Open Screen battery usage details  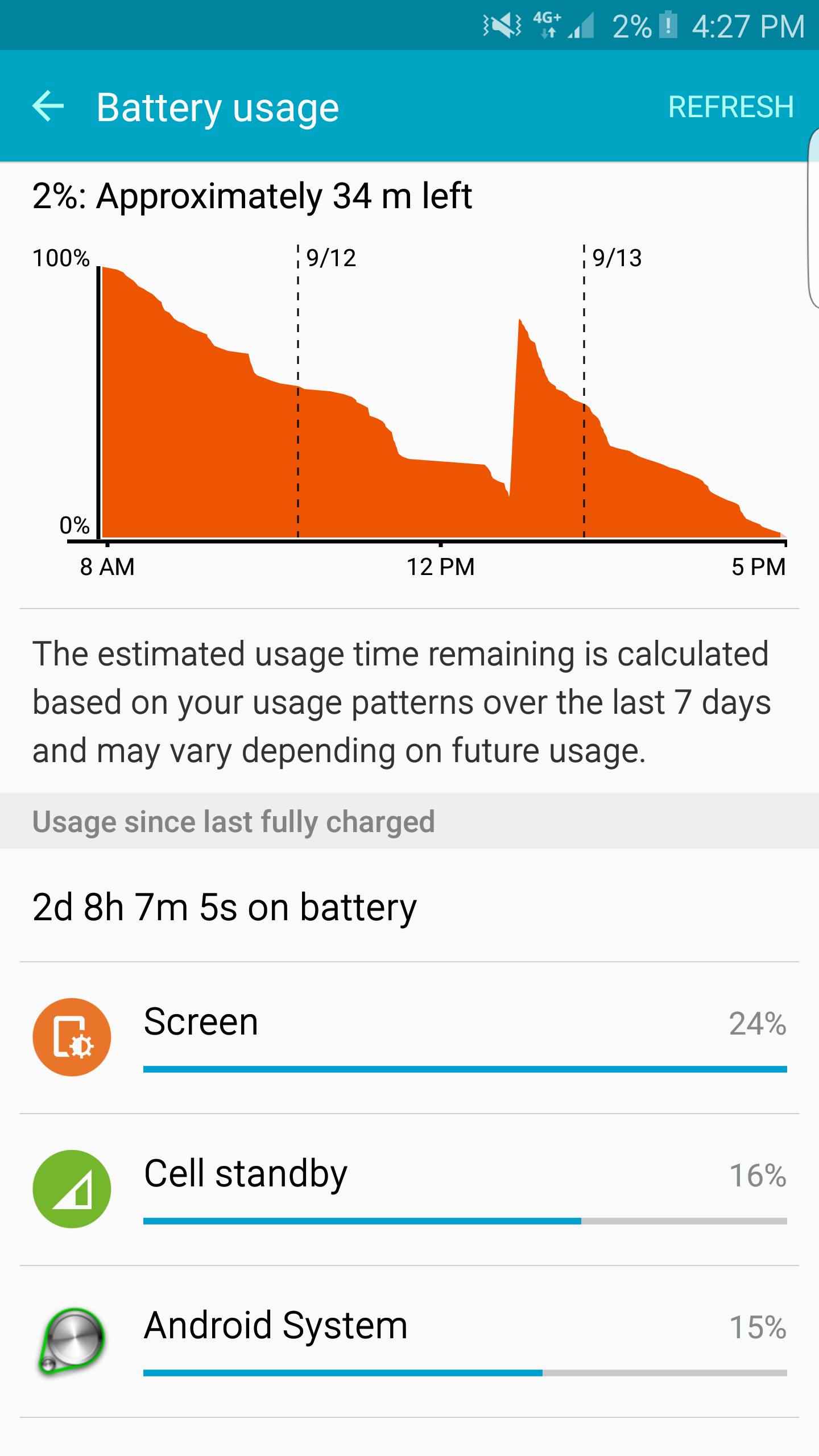409,1038
